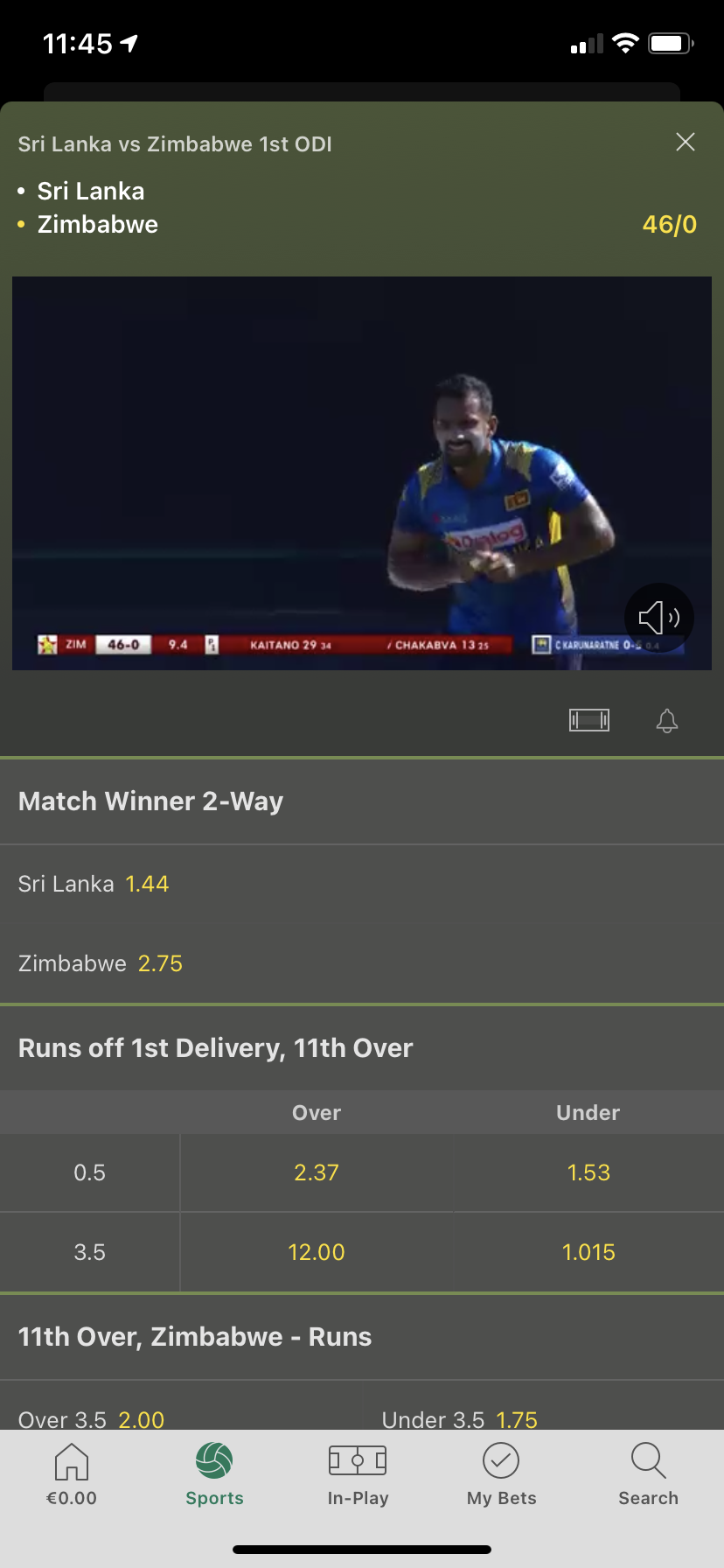Go to the In-Play tab
724x1568 pixels.
coord(358,1474)
